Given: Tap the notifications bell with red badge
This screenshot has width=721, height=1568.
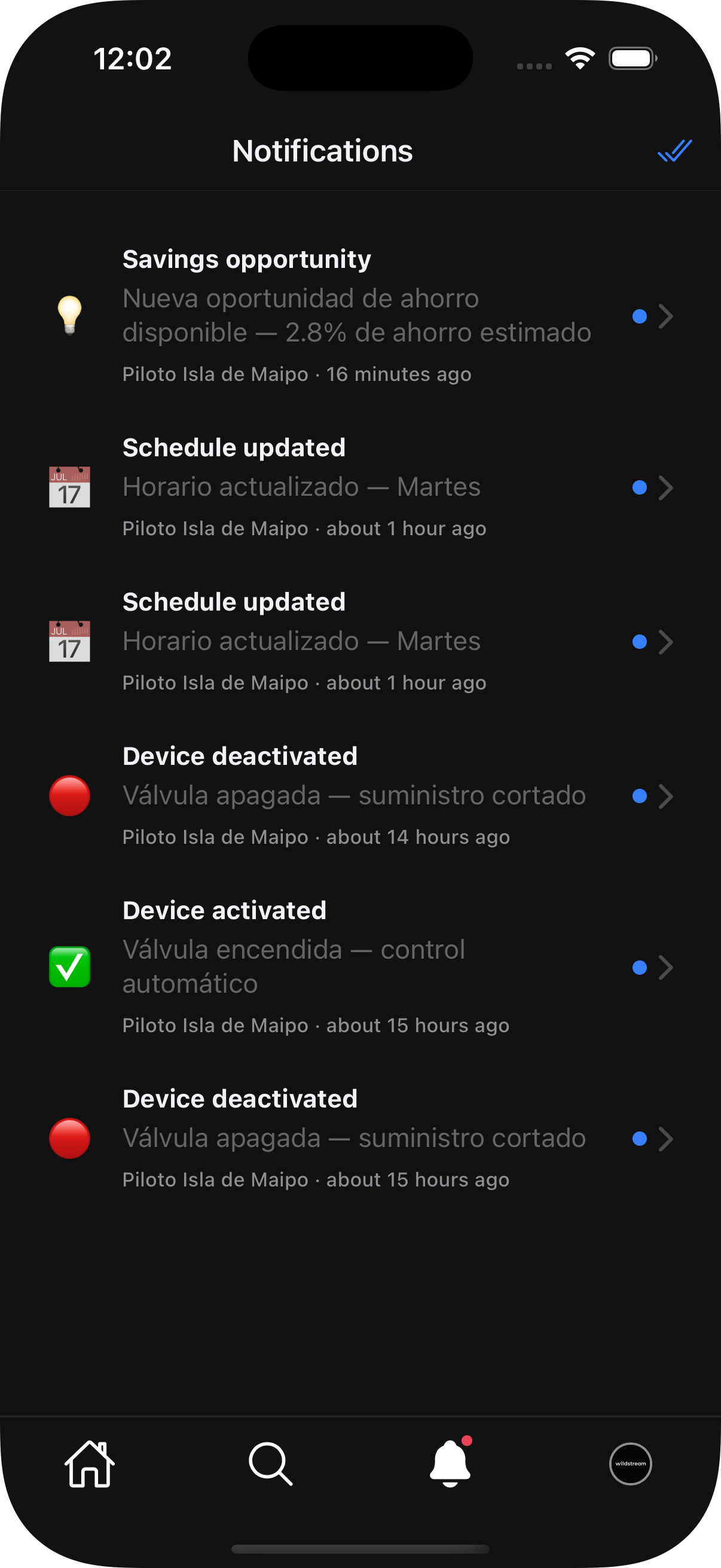Looking at the screenshot, I should click(450, 1464).
